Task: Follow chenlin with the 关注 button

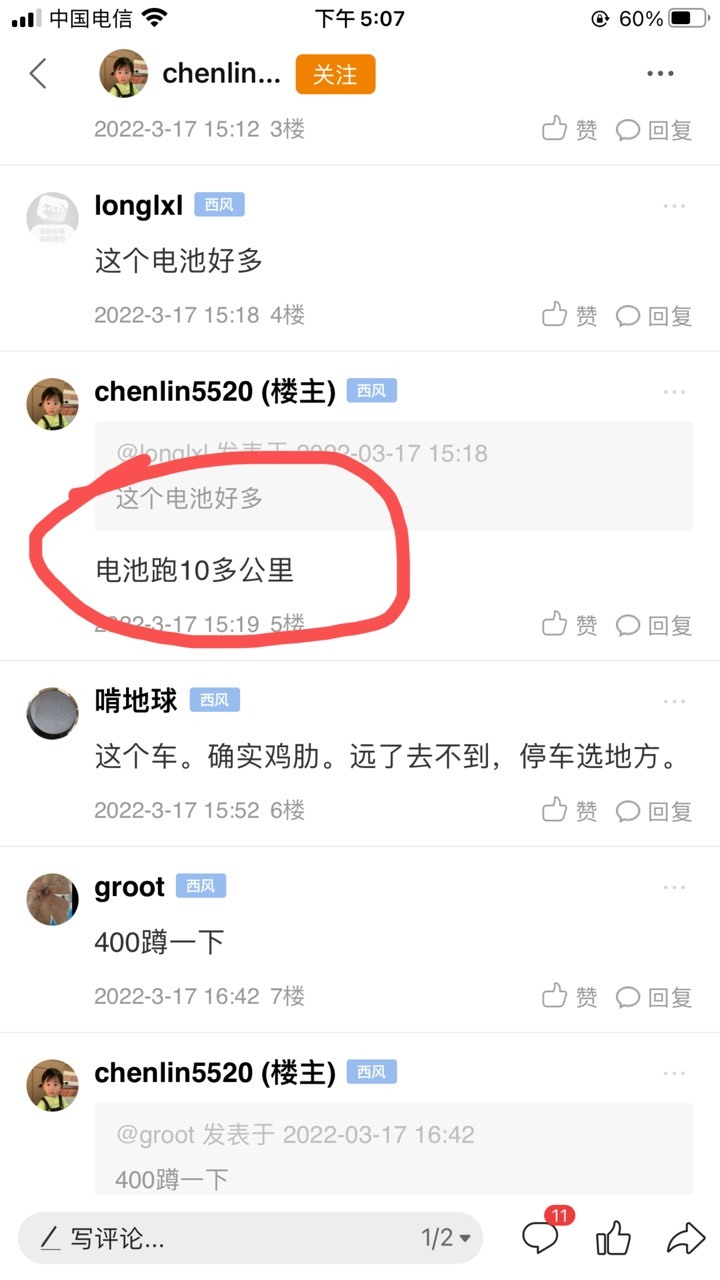Action: click(x=335, y=74)
